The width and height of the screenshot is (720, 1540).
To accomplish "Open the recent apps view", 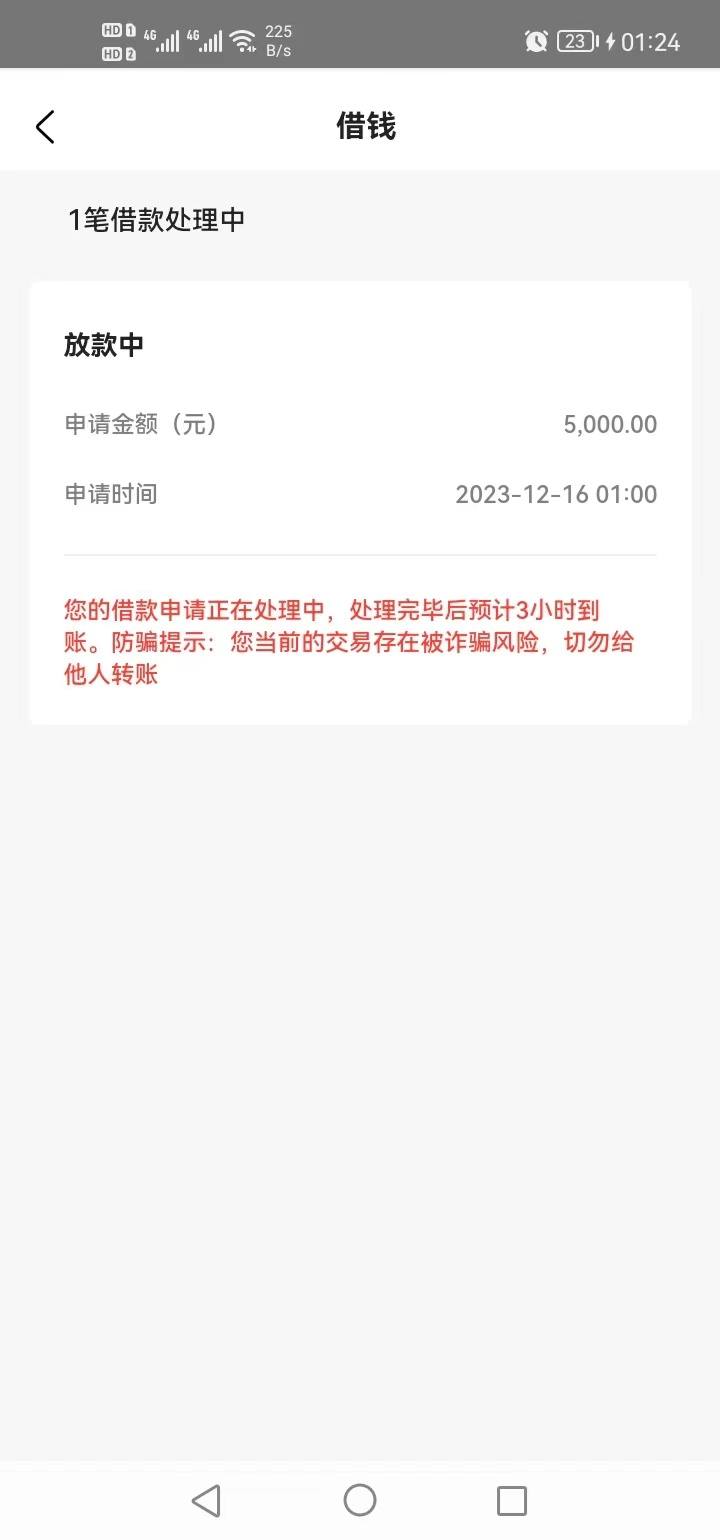I will click(512, 1500).
